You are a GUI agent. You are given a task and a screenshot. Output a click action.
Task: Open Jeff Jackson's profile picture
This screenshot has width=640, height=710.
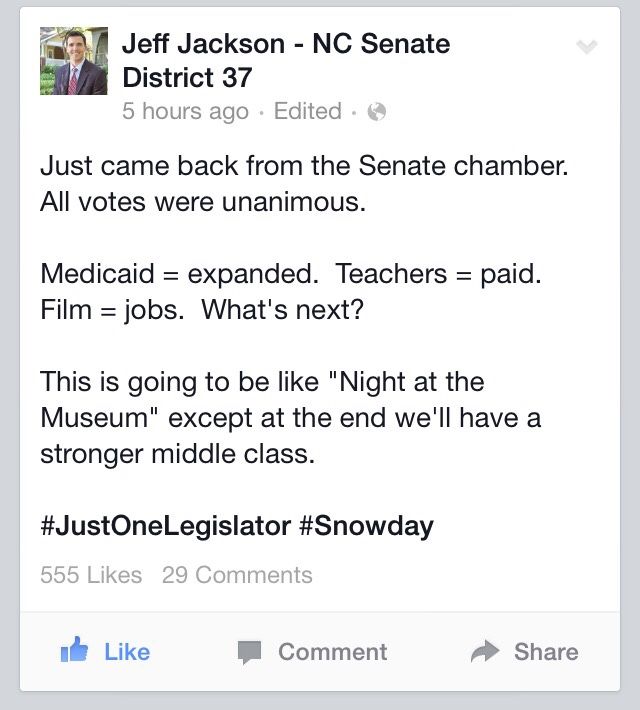(73, 61)
